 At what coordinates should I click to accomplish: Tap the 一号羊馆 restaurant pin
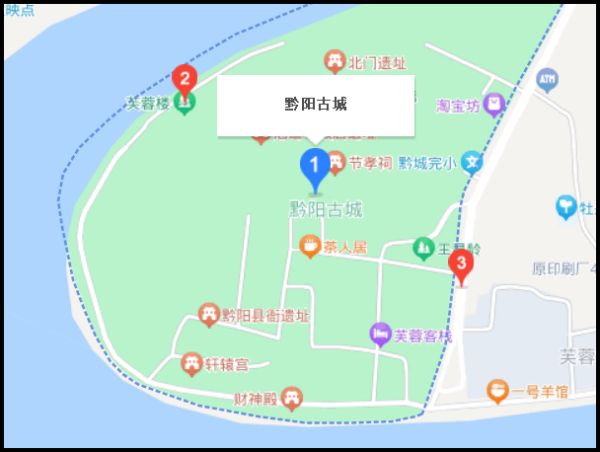(x=497, y=391)
